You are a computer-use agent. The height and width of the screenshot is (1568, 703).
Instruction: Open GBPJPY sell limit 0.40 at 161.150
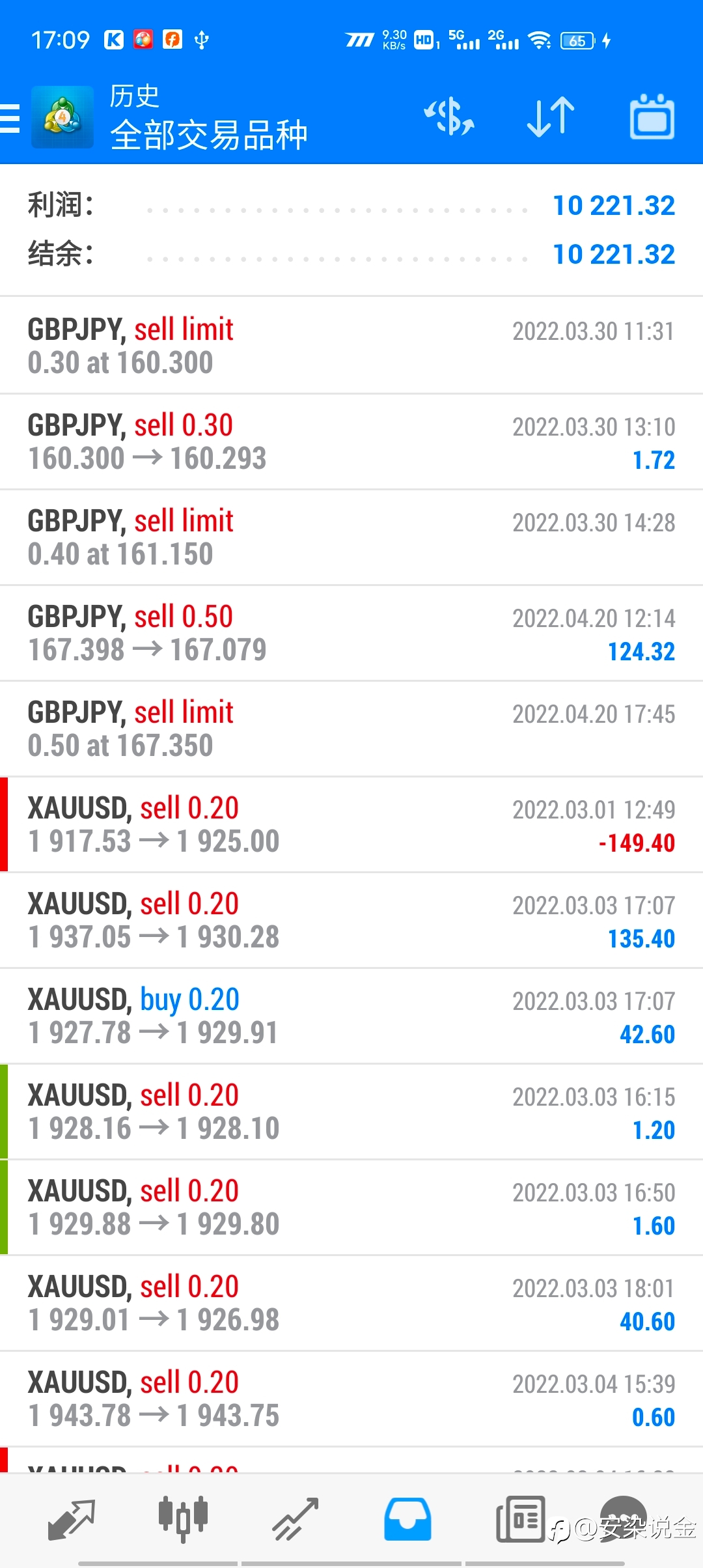click(351, 537)
